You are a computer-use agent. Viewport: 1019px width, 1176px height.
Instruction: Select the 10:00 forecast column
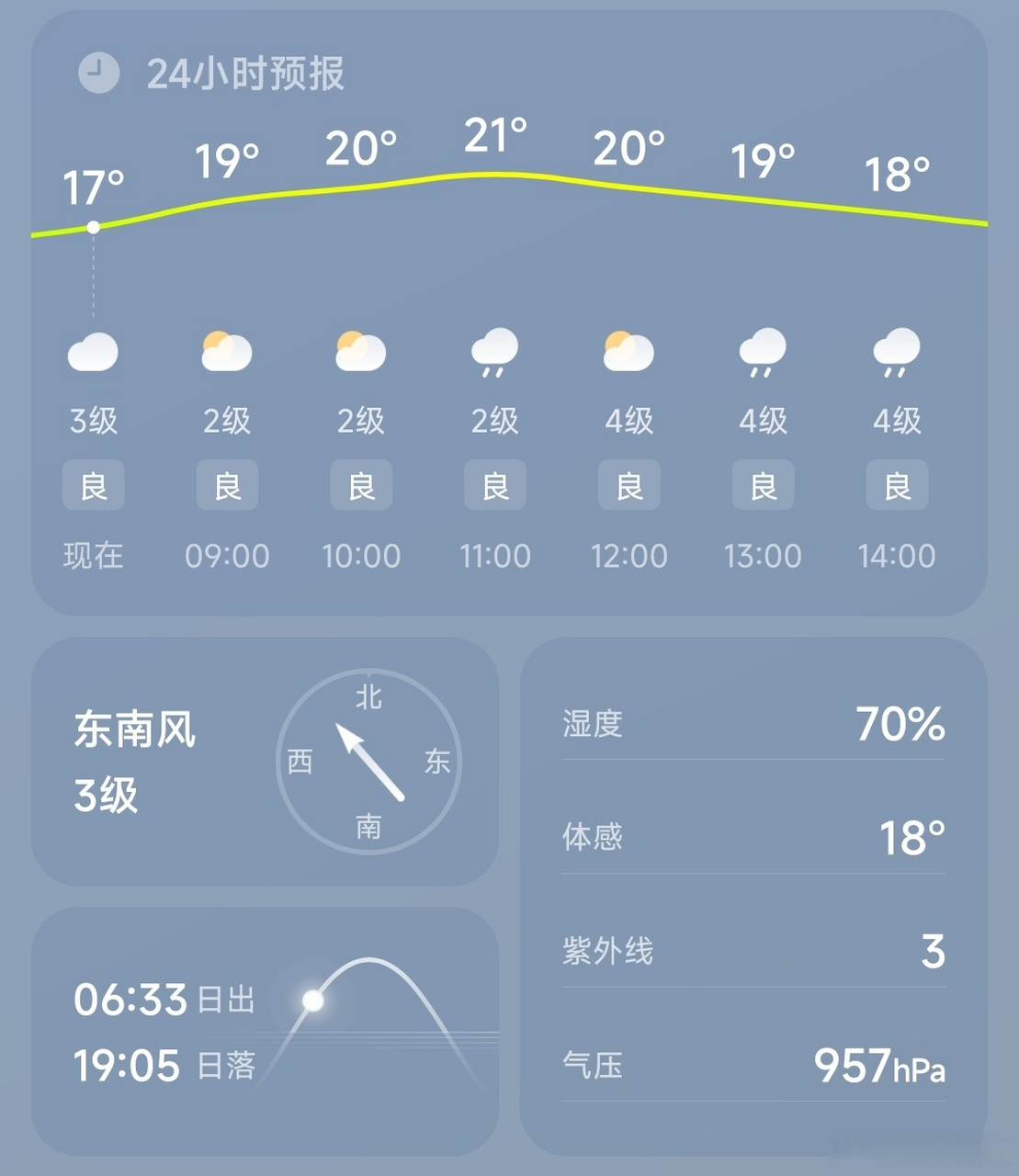[x=361, y=555]
